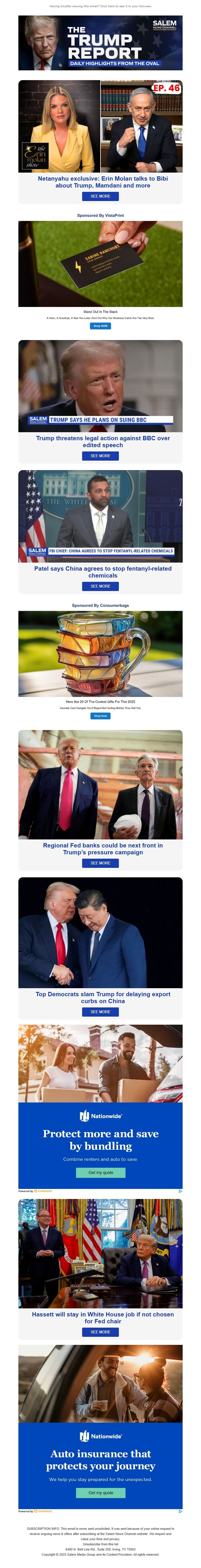Screen dimensions: 201x1568
Task: Open the stacked-books glass mug ad image
Action: click(x=100, y=654)
